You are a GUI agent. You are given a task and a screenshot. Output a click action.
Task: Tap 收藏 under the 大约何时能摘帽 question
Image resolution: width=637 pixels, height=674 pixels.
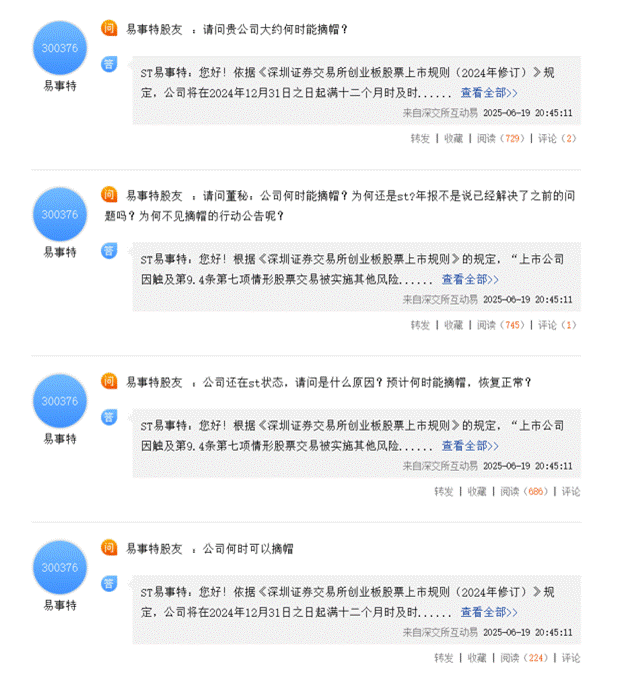coord(454,138)
